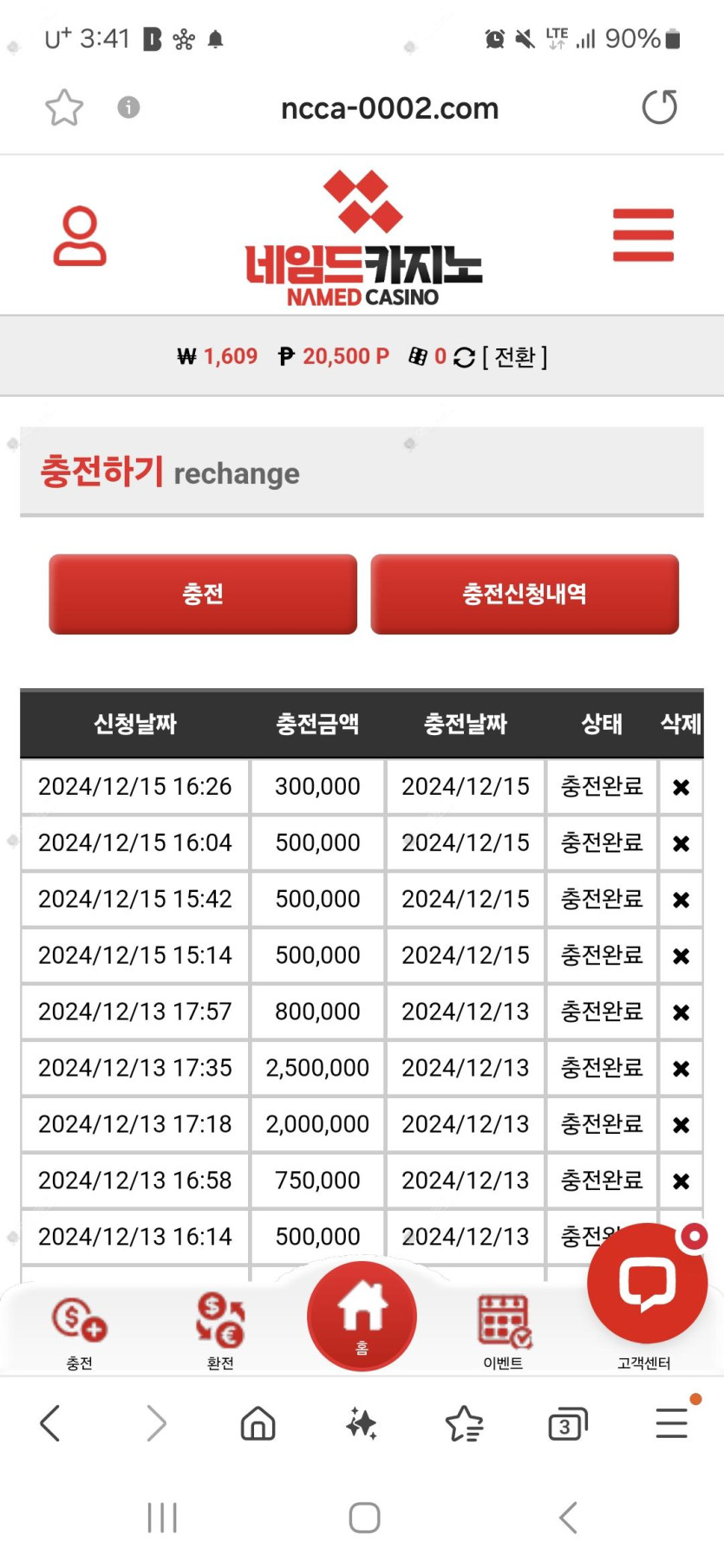The image size is (724, 1568).
Task: Delete the 2024/12/15 16:26 record
Action: coord(681,787)
